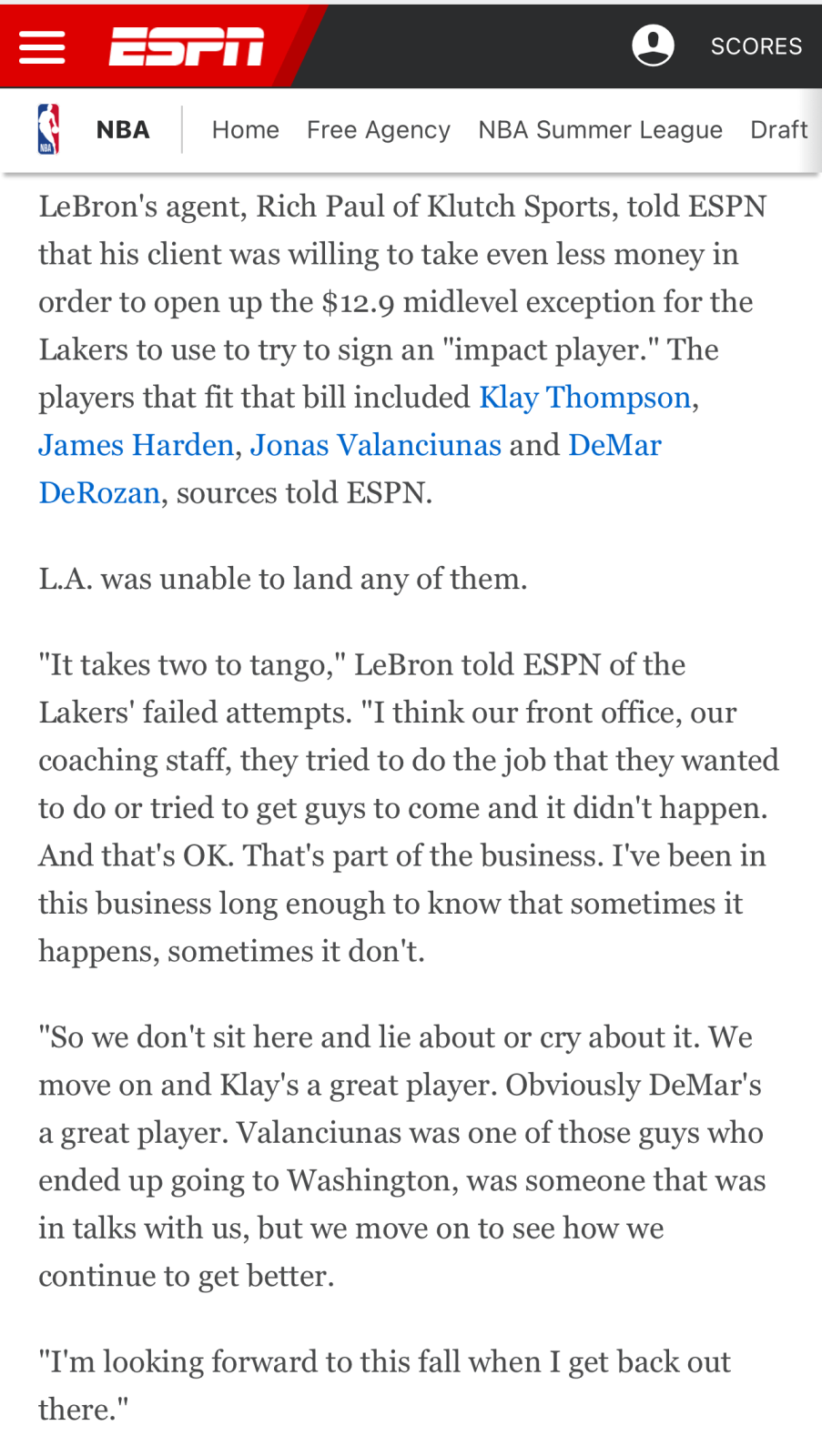Open the NBA section

[x=122, y=130]
